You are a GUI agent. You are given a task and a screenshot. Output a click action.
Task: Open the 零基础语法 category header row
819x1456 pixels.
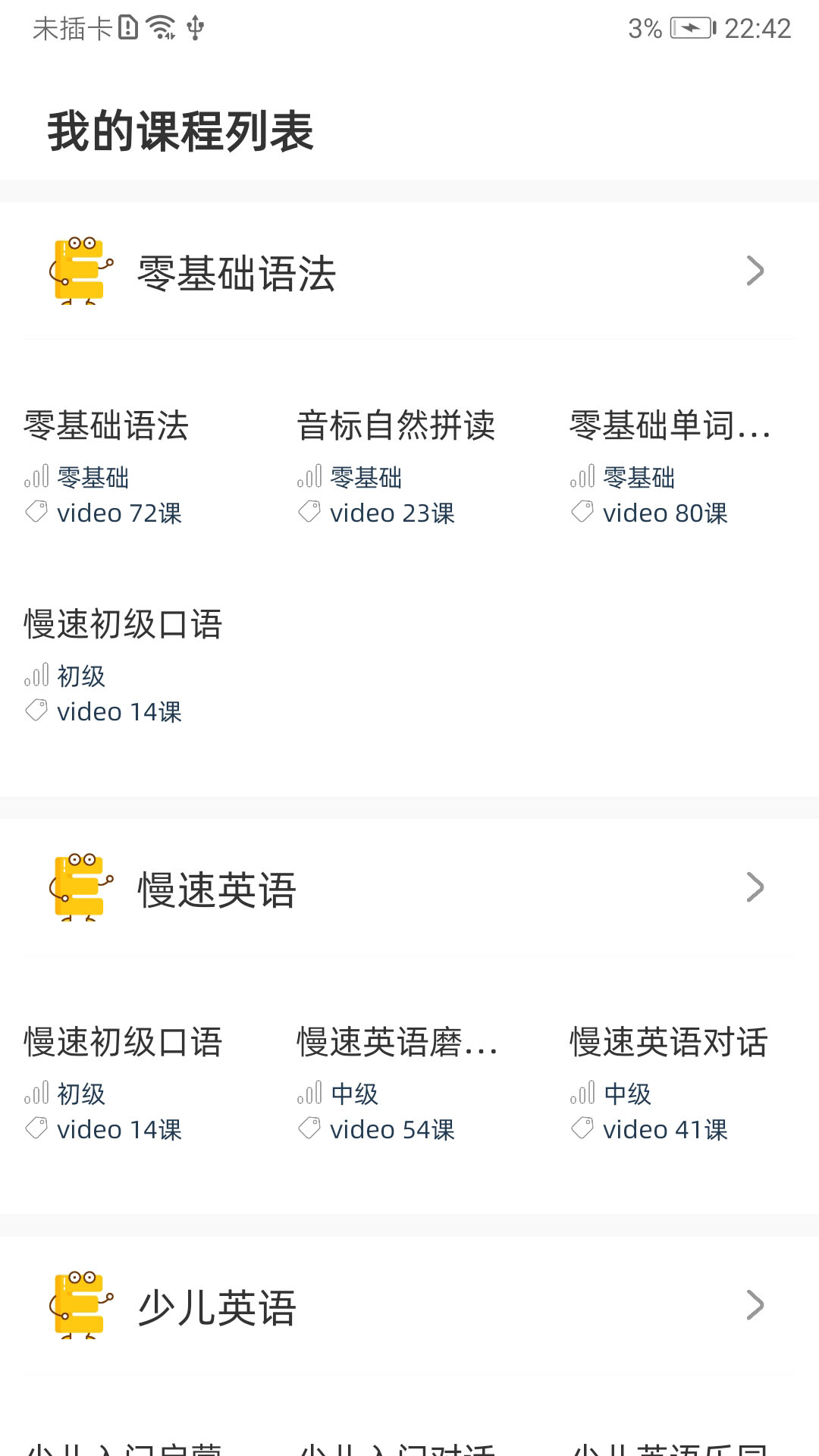(x=409, y=271)
